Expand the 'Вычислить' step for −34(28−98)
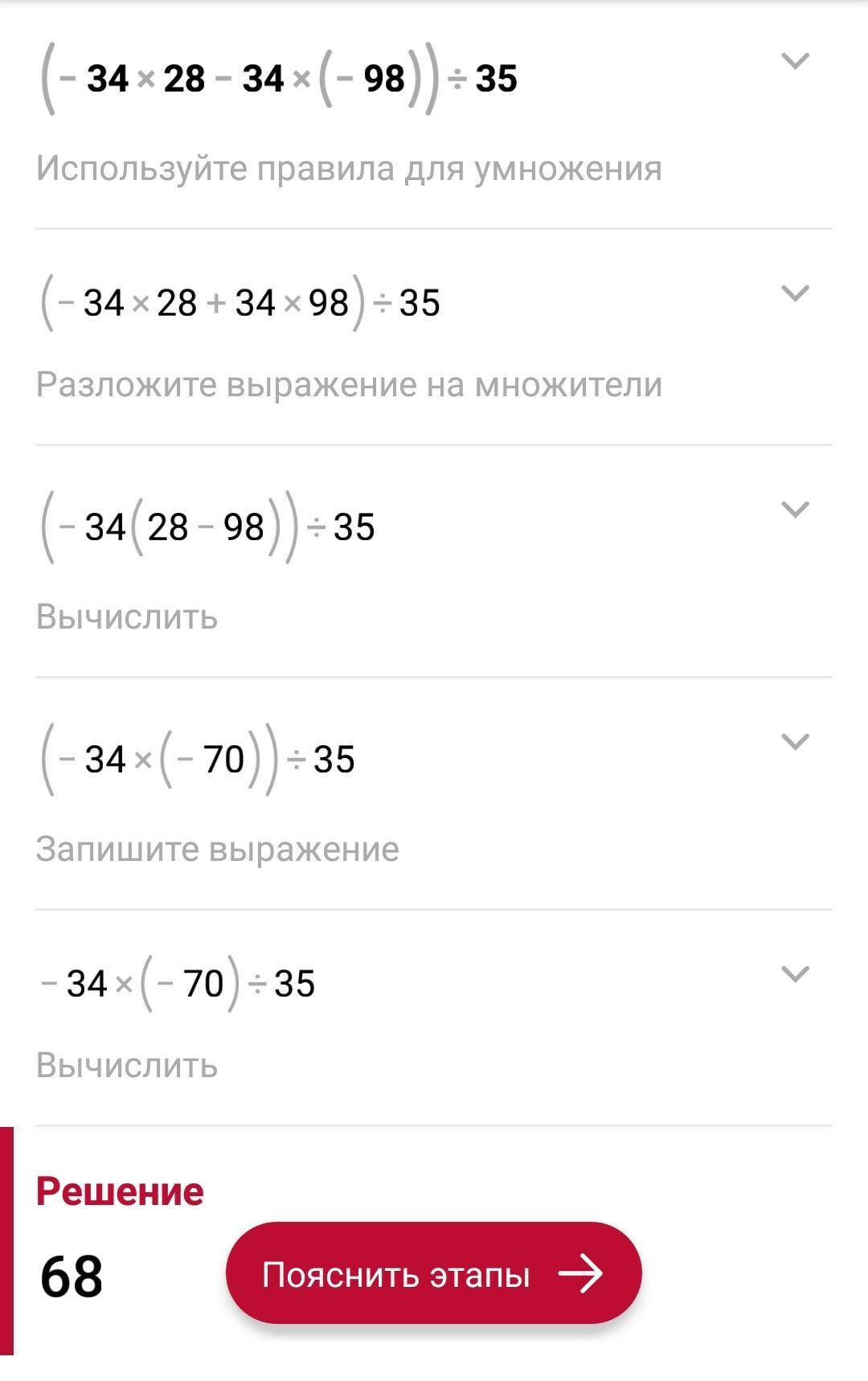Screen dimensions: 868x1381 pos(794,510)
